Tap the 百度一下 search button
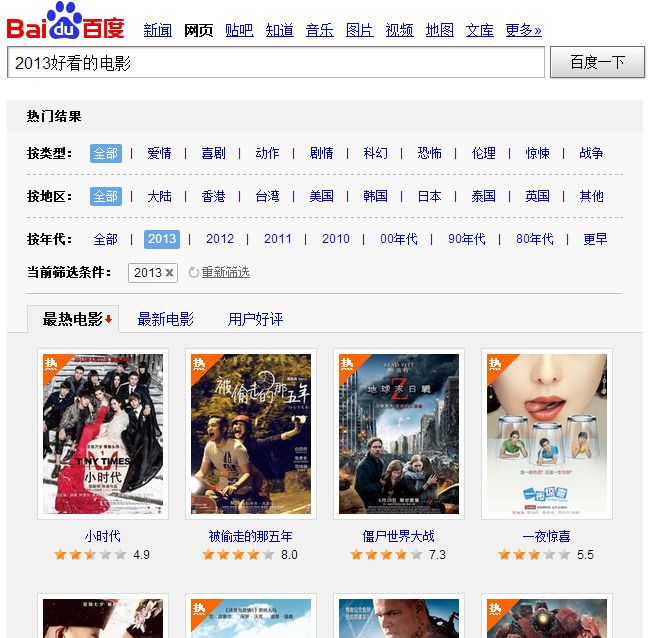 pos(597,62)
